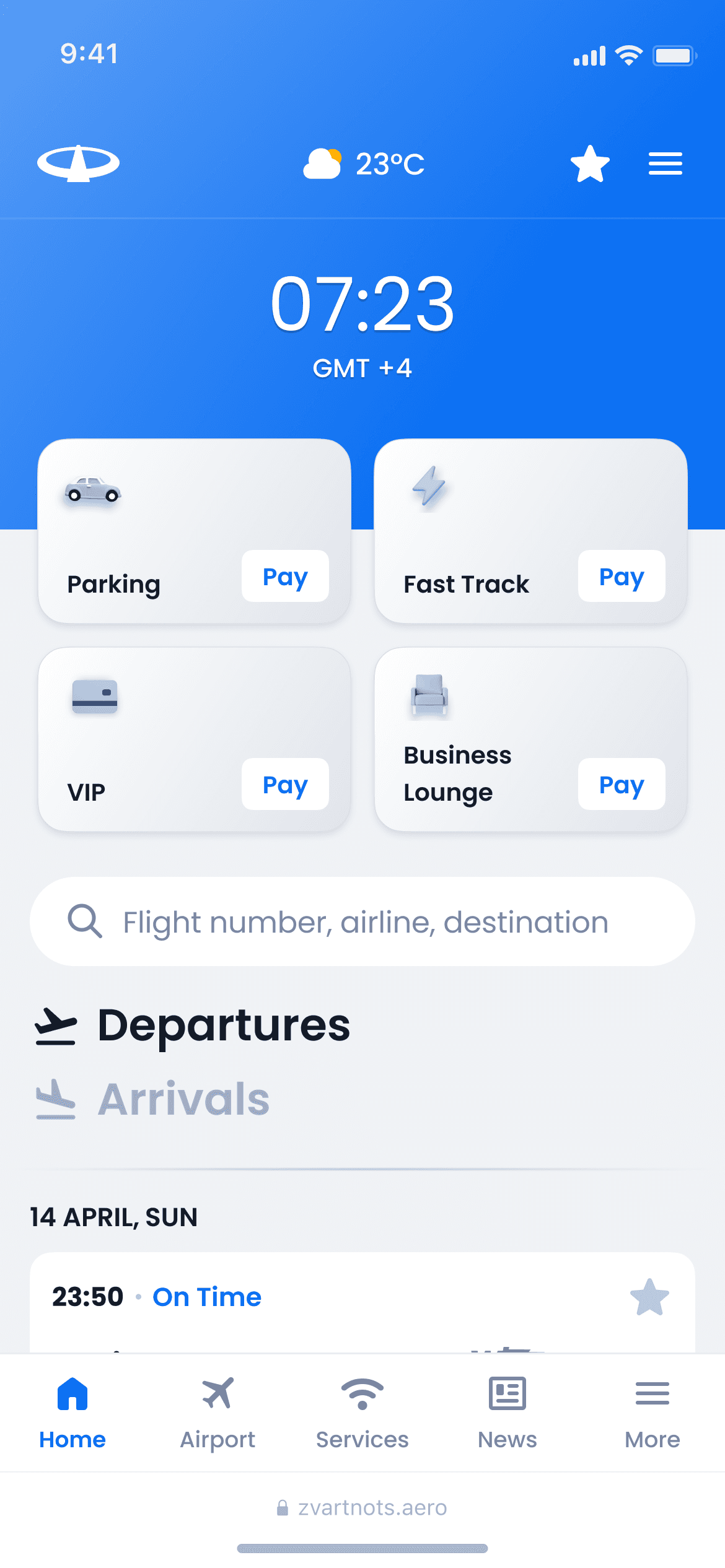Pay for VIP service
This screenshot has height=1568, width=725.
(x=285, y=784)
